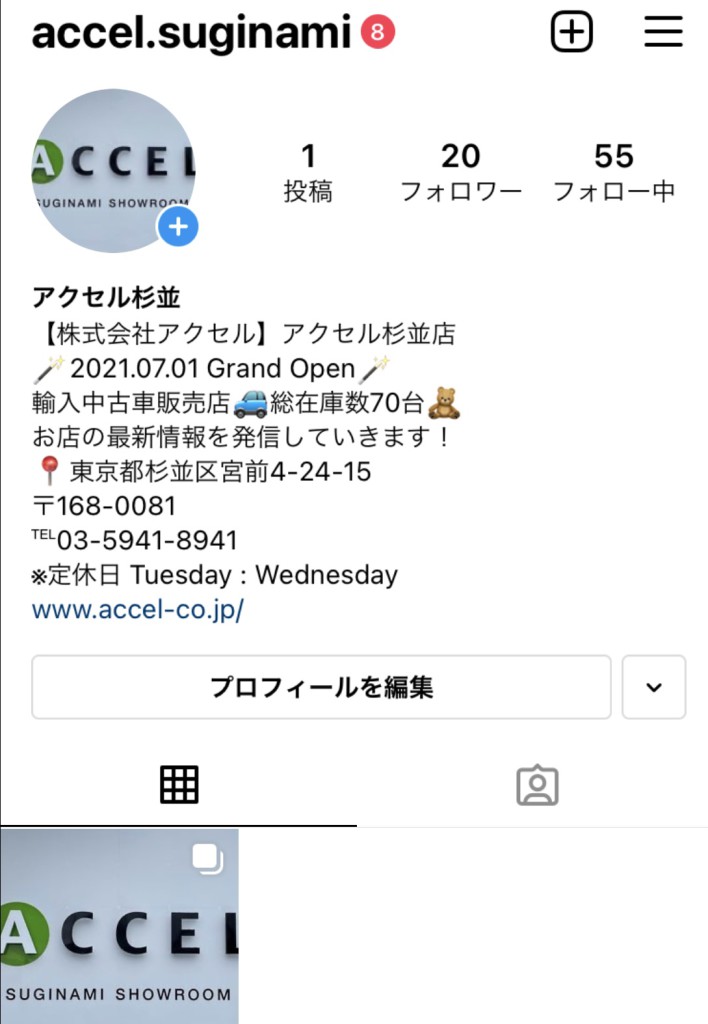Switch to the tagged photos tab
The image size is (708, 1024).
537,786
